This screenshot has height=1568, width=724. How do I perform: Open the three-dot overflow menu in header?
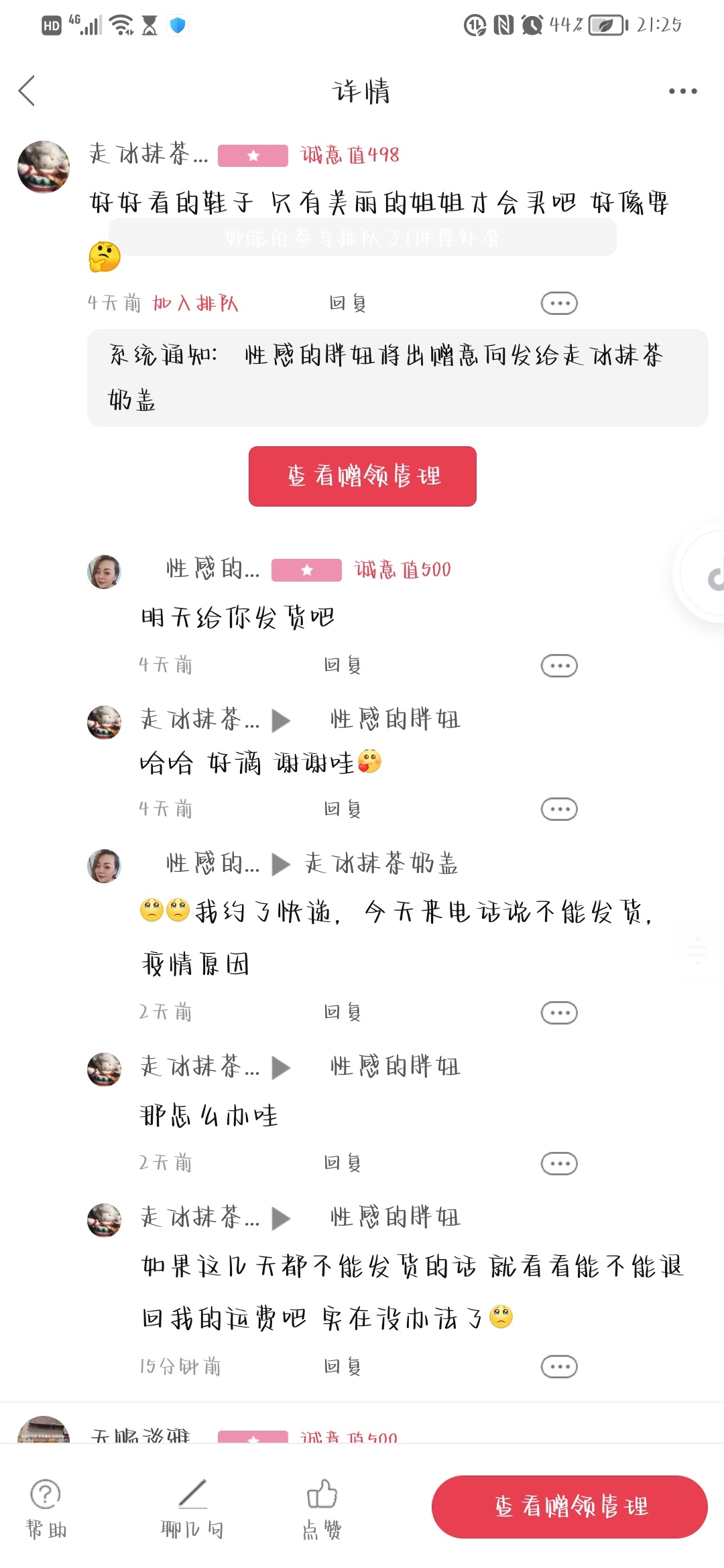[682, 91]
